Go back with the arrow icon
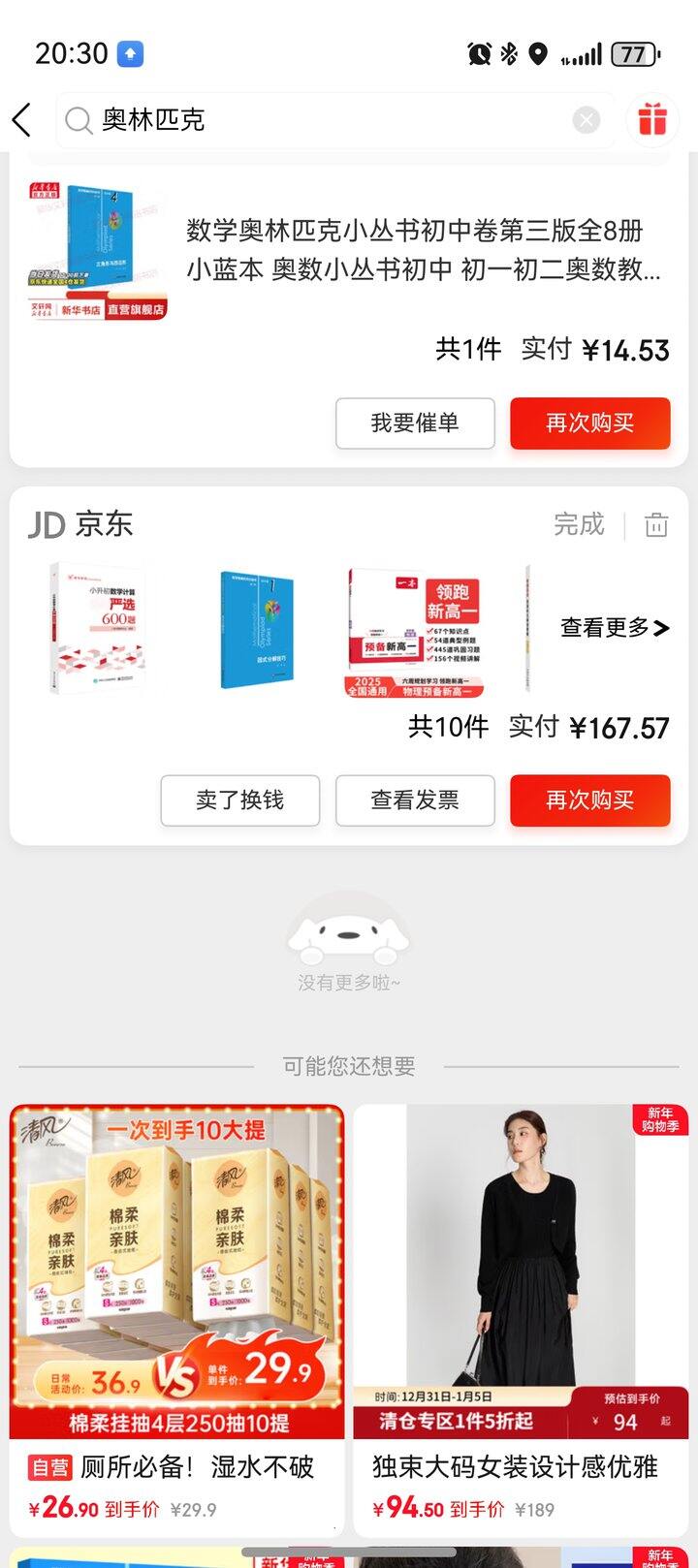Screen dimensions: 698x1568 click(x=23, y=120)
